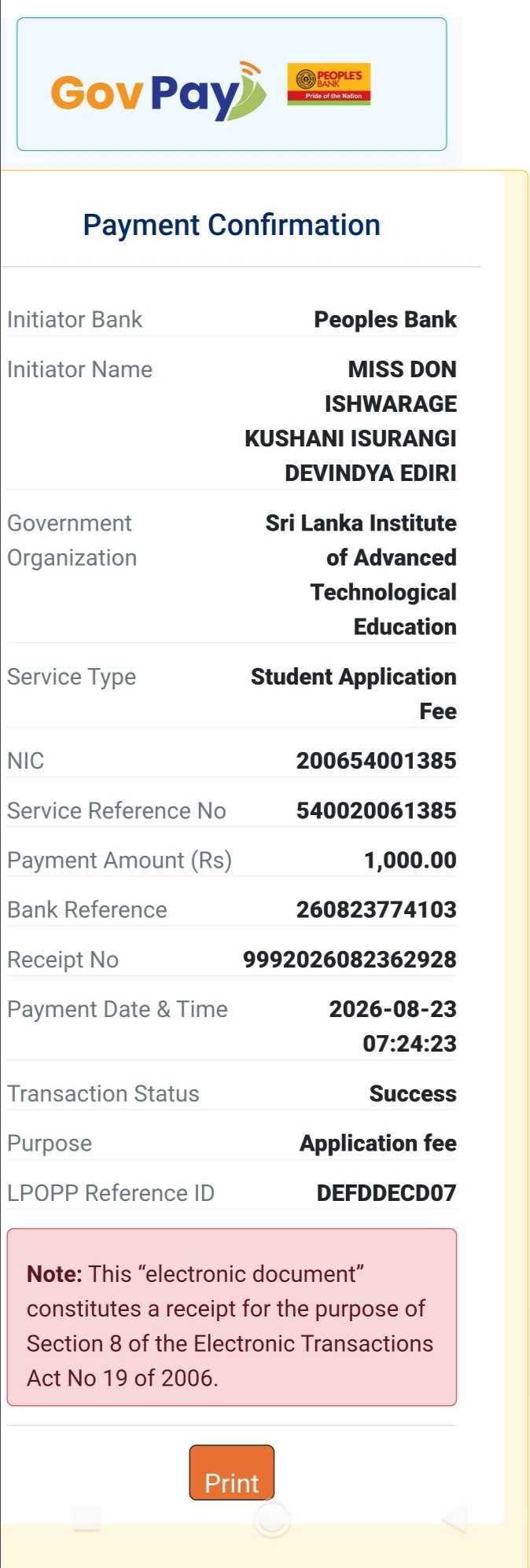This screenshot has width=530, height=1568.
Task: Tap the orange Print button
Action: point(231,1472)
